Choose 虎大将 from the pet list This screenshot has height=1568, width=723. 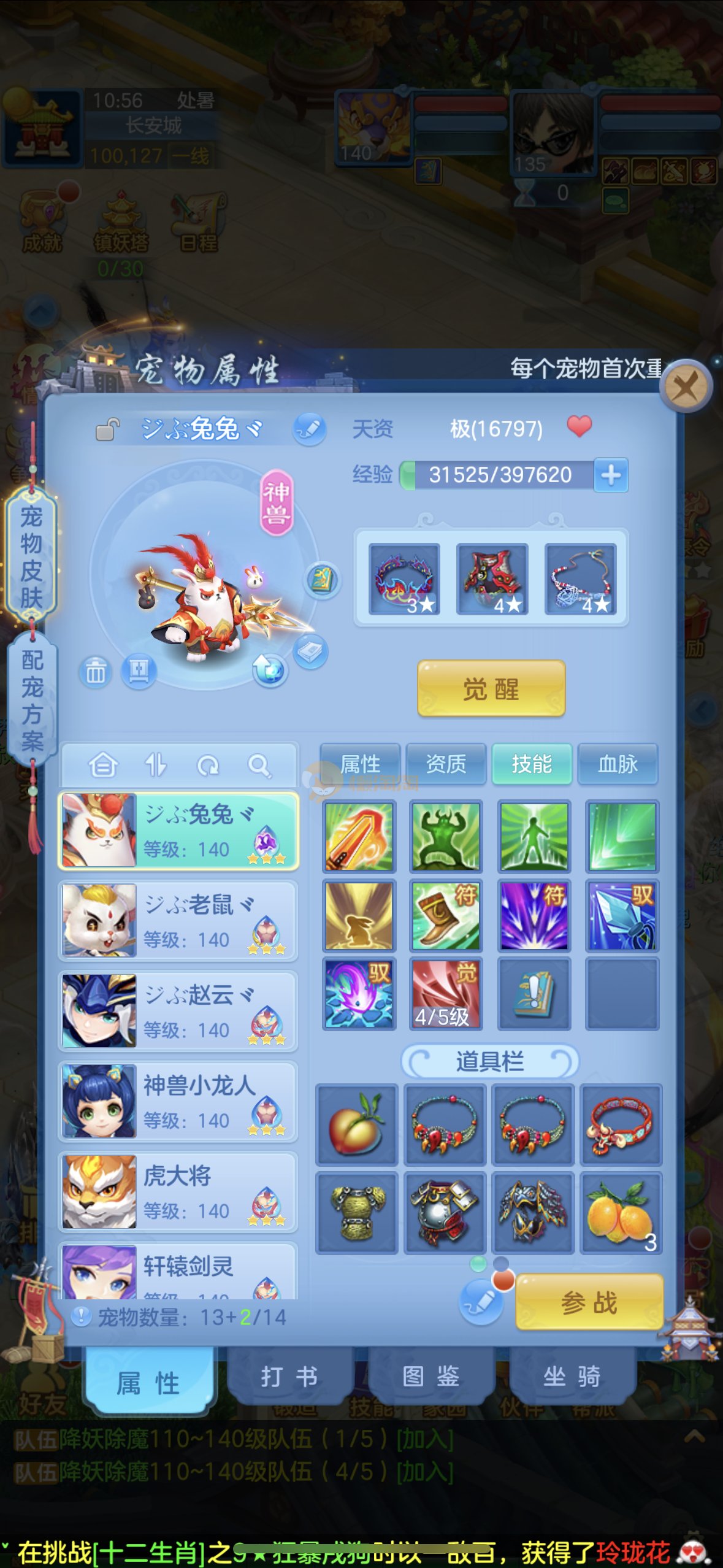[178, 1191]
